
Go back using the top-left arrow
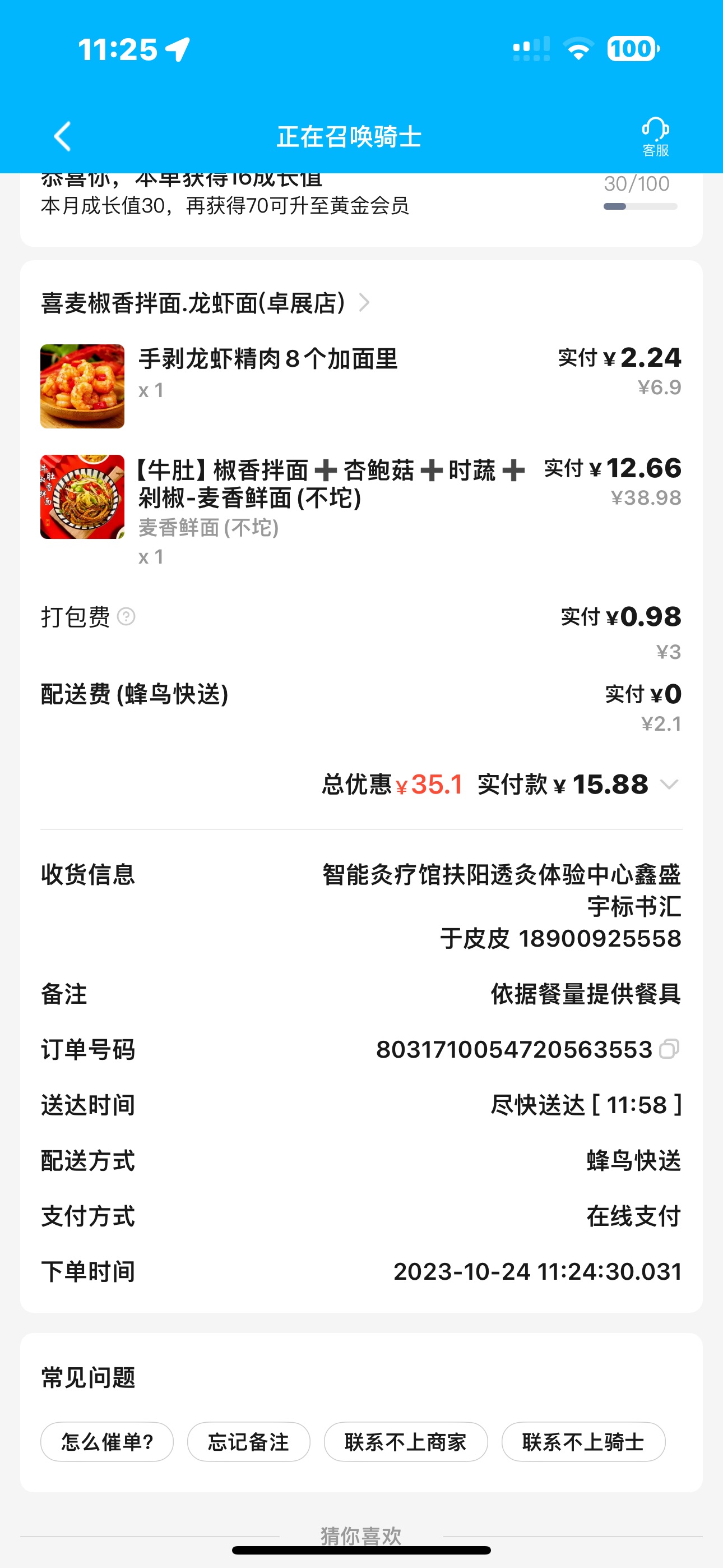click(x=62, y=136)
